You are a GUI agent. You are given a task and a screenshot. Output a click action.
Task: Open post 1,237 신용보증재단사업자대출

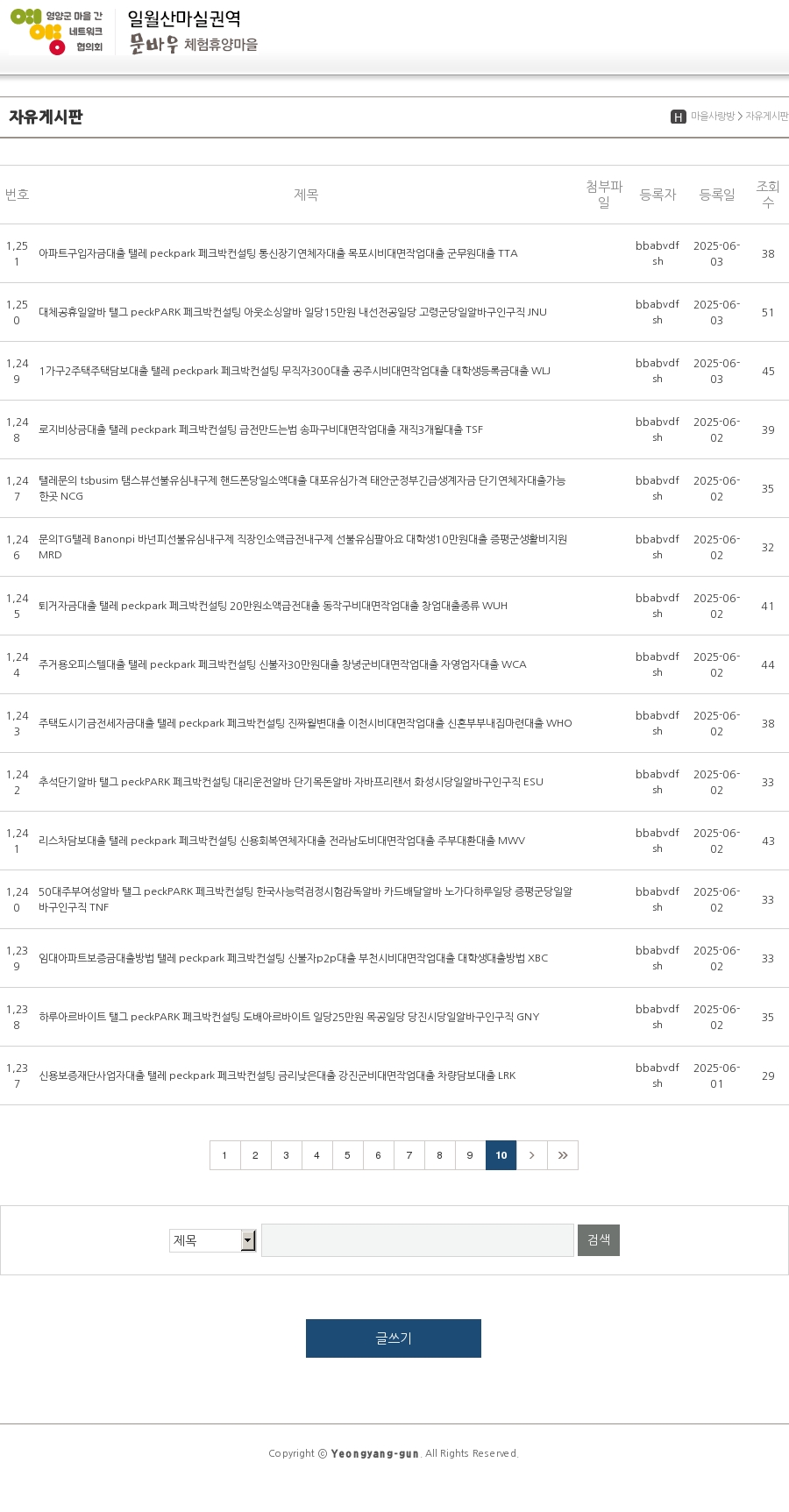[277, 1075]
